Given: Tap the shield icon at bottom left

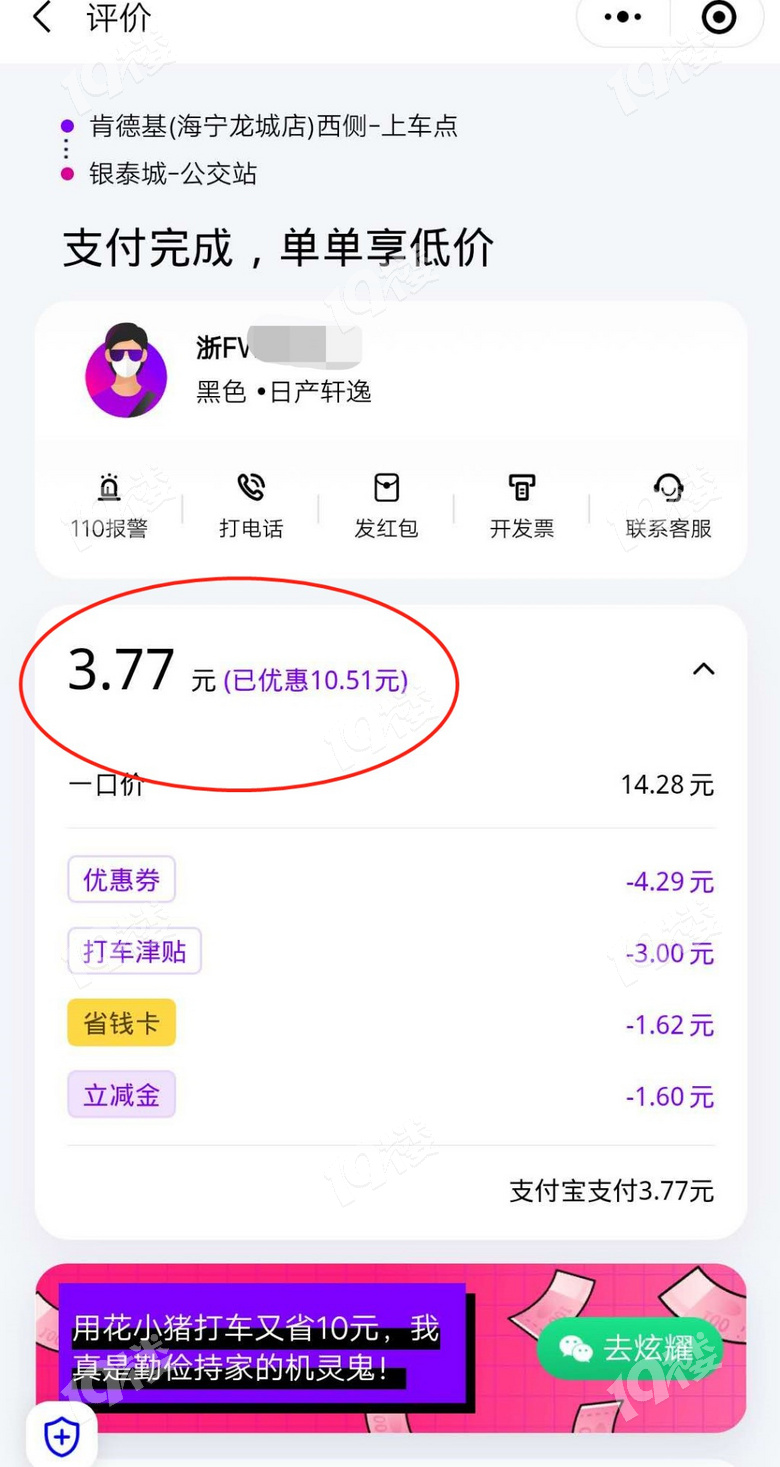Looking at the screenshot, I should 61,1436.
